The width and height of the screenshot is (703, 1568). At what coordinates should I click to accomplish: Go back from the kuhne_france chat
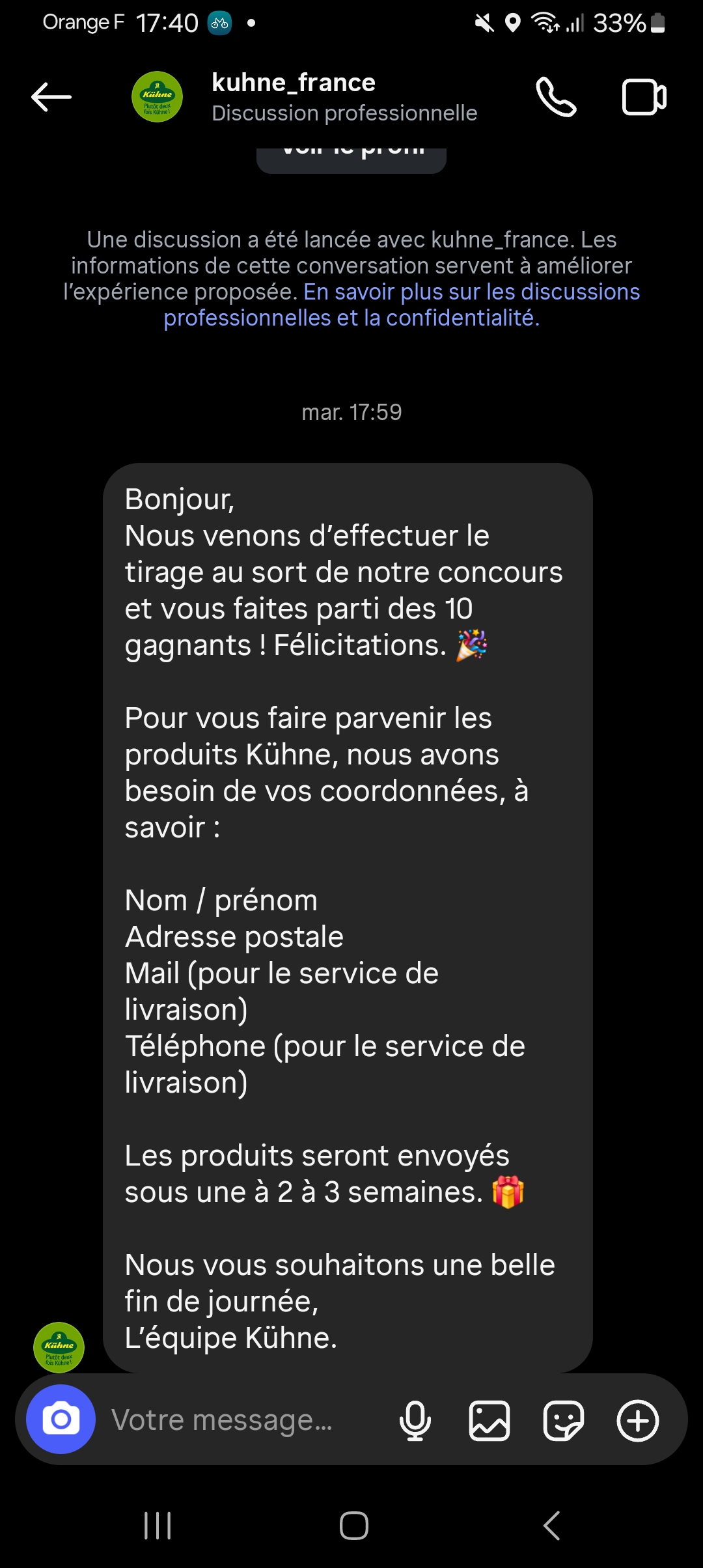(51, 98)
